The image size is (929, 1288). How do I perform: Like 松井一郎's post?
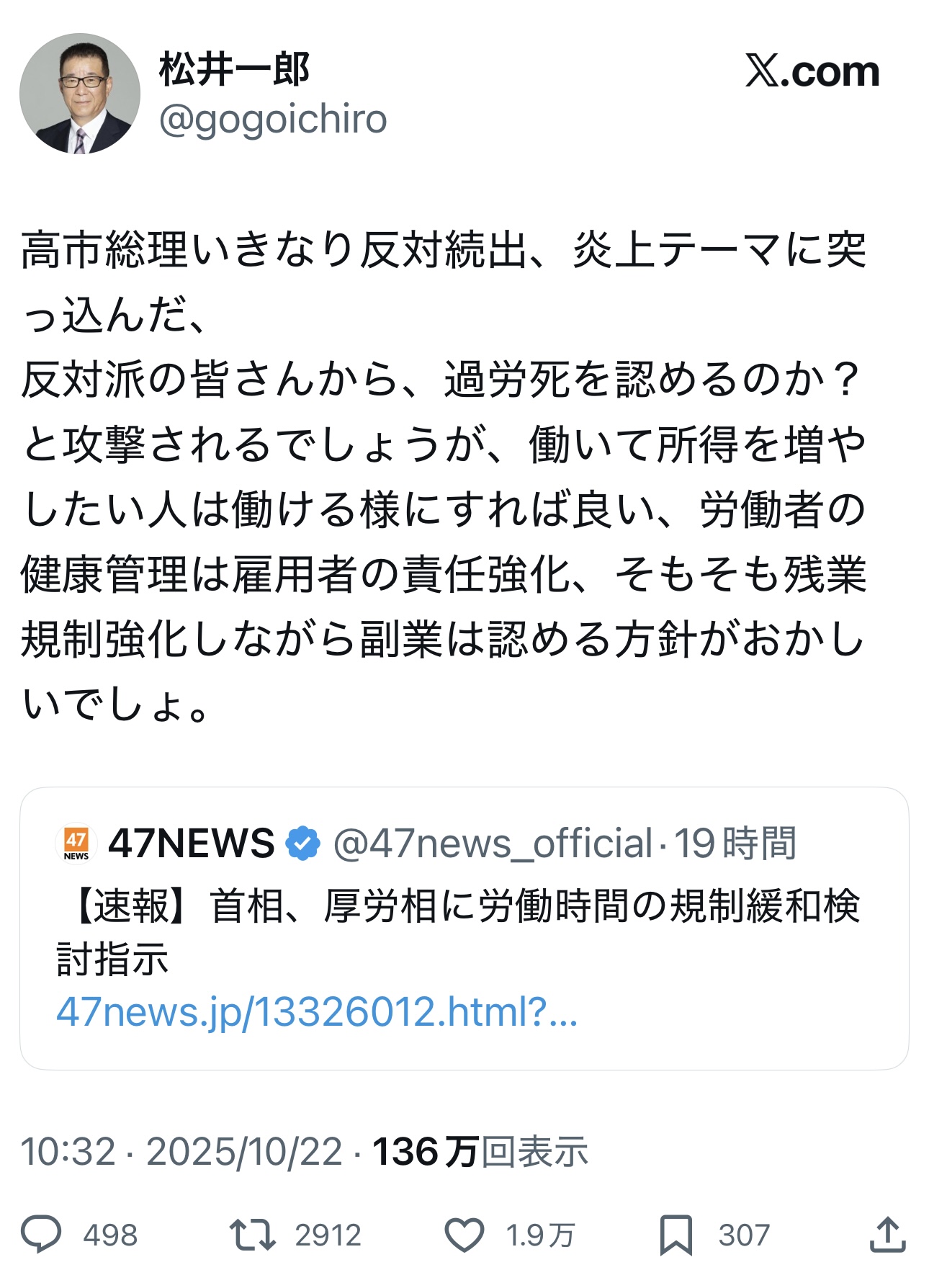(x=464, y=1235)
